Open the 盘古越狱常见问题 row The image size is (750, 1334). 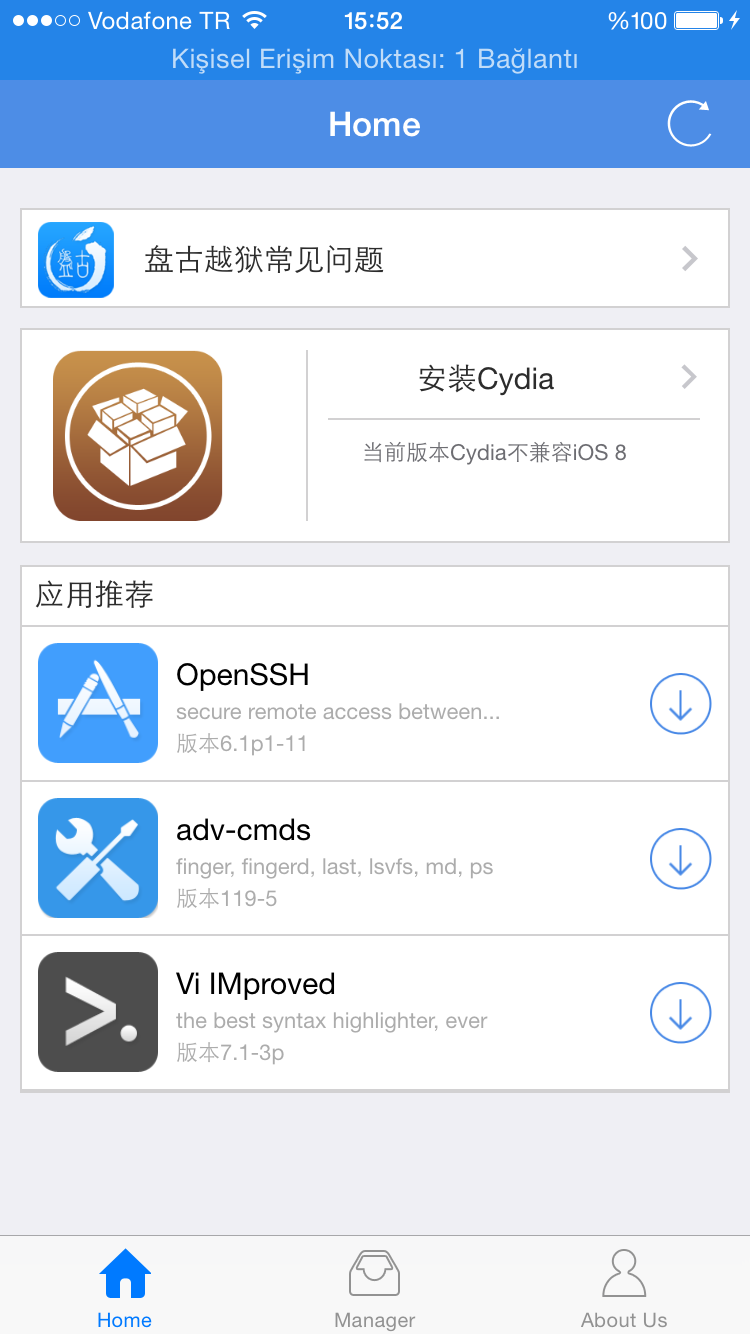(x=375, y=258)
